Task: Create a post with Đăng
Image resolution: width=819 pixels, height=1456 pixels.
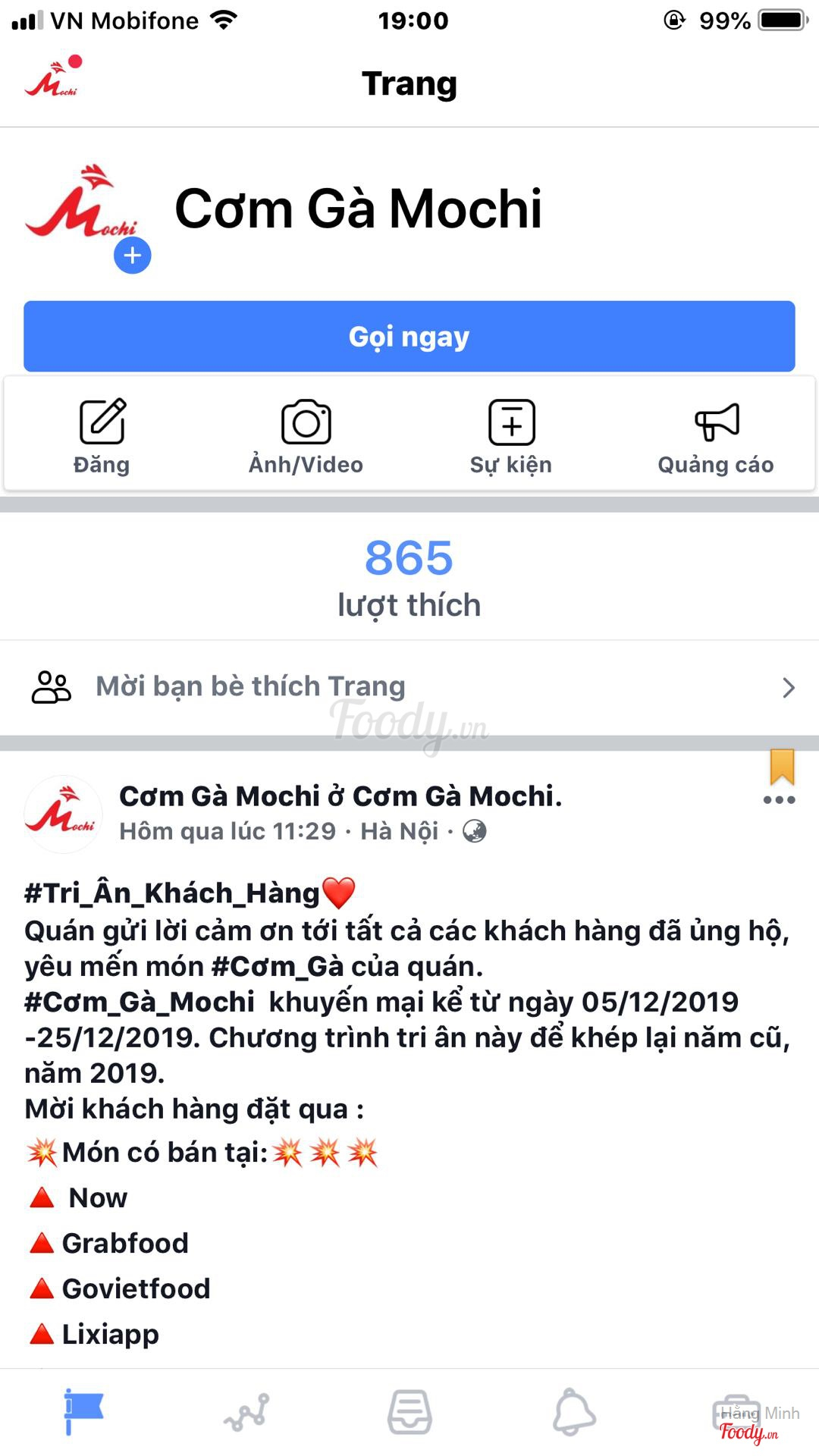Action: (102, 435)
